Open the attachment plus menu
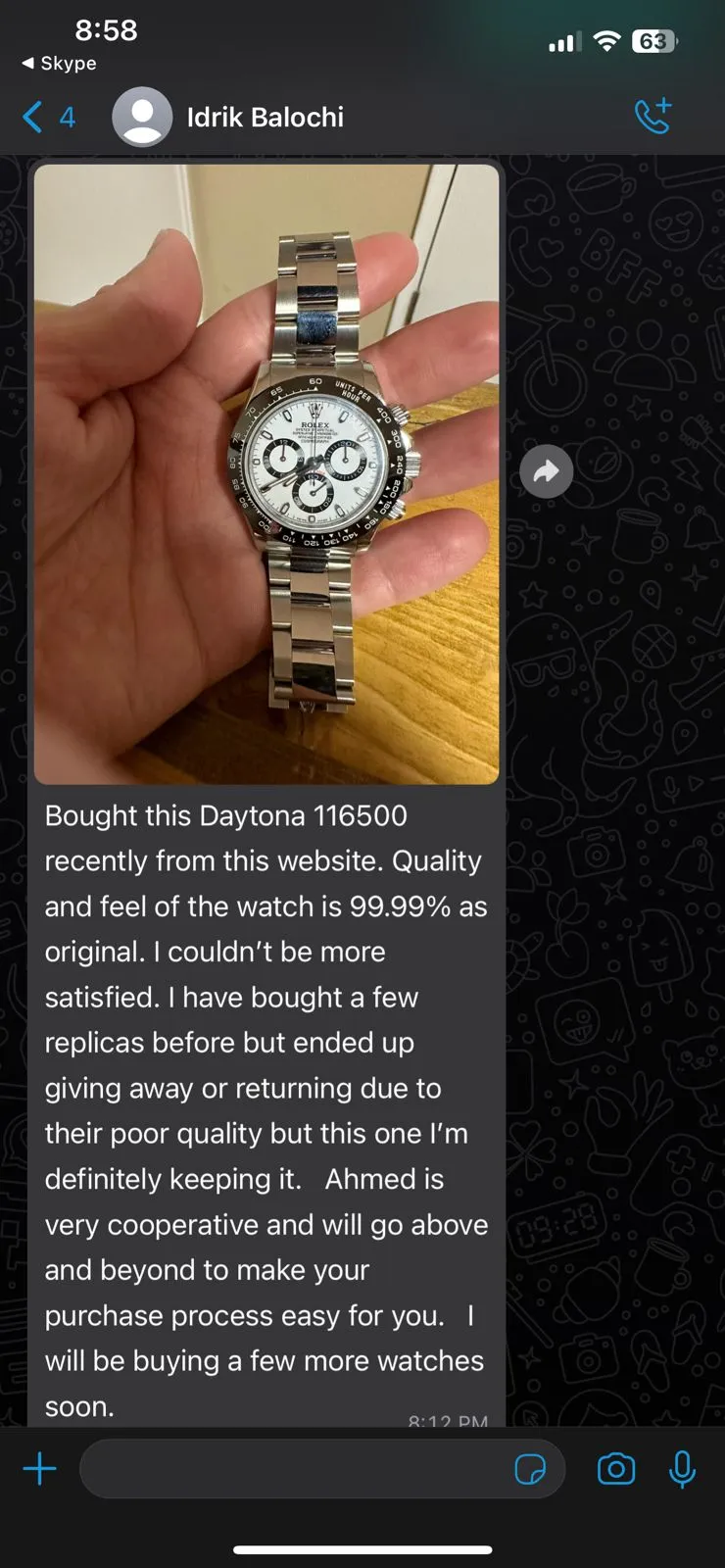Screen dimensions: 725x1568 (x=39, y=1469)
